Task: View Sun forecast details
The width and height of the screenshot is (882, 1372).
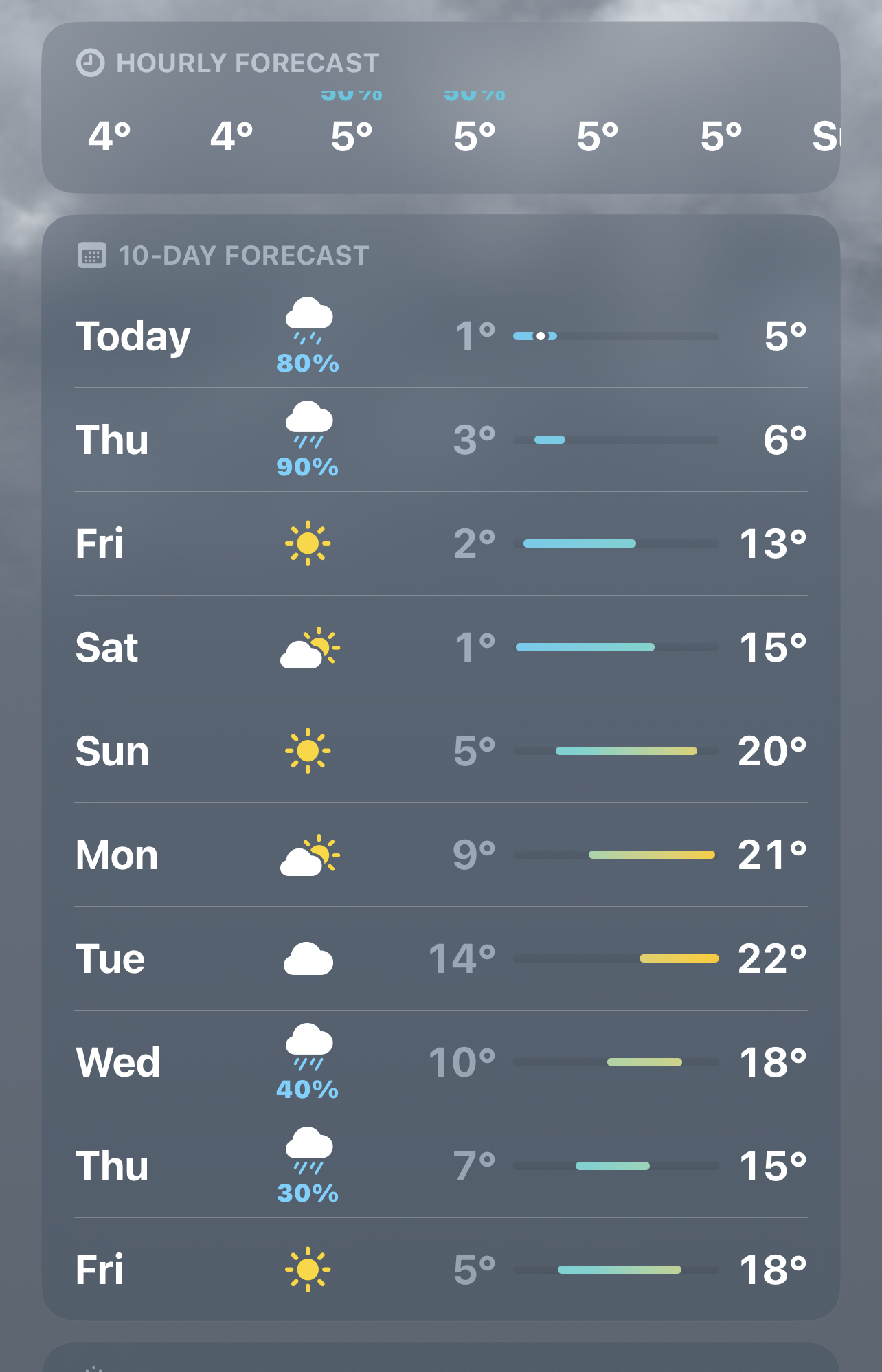Action: [440, 752]
